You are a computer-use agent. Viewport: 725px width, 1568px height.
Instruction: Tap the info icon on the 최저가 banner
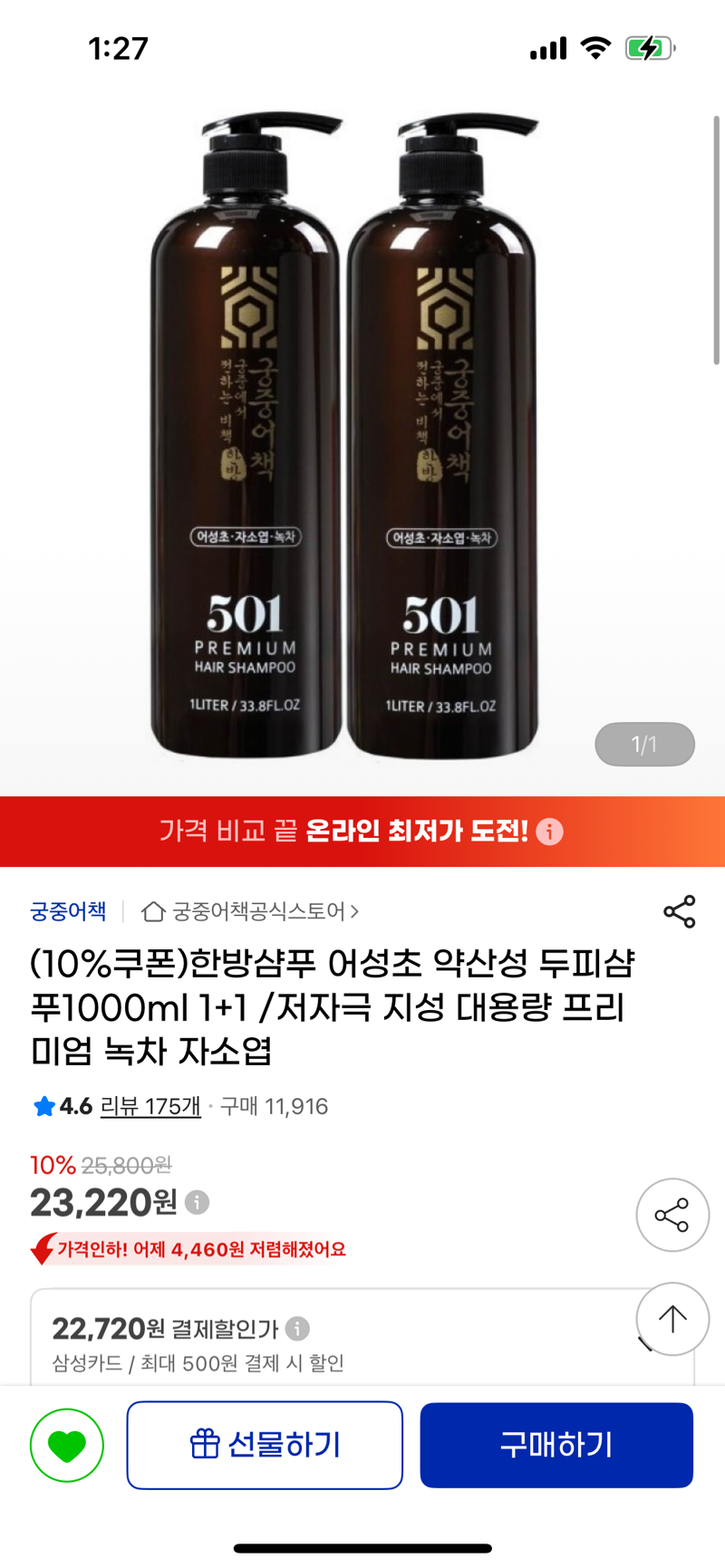tap(549, 832)
